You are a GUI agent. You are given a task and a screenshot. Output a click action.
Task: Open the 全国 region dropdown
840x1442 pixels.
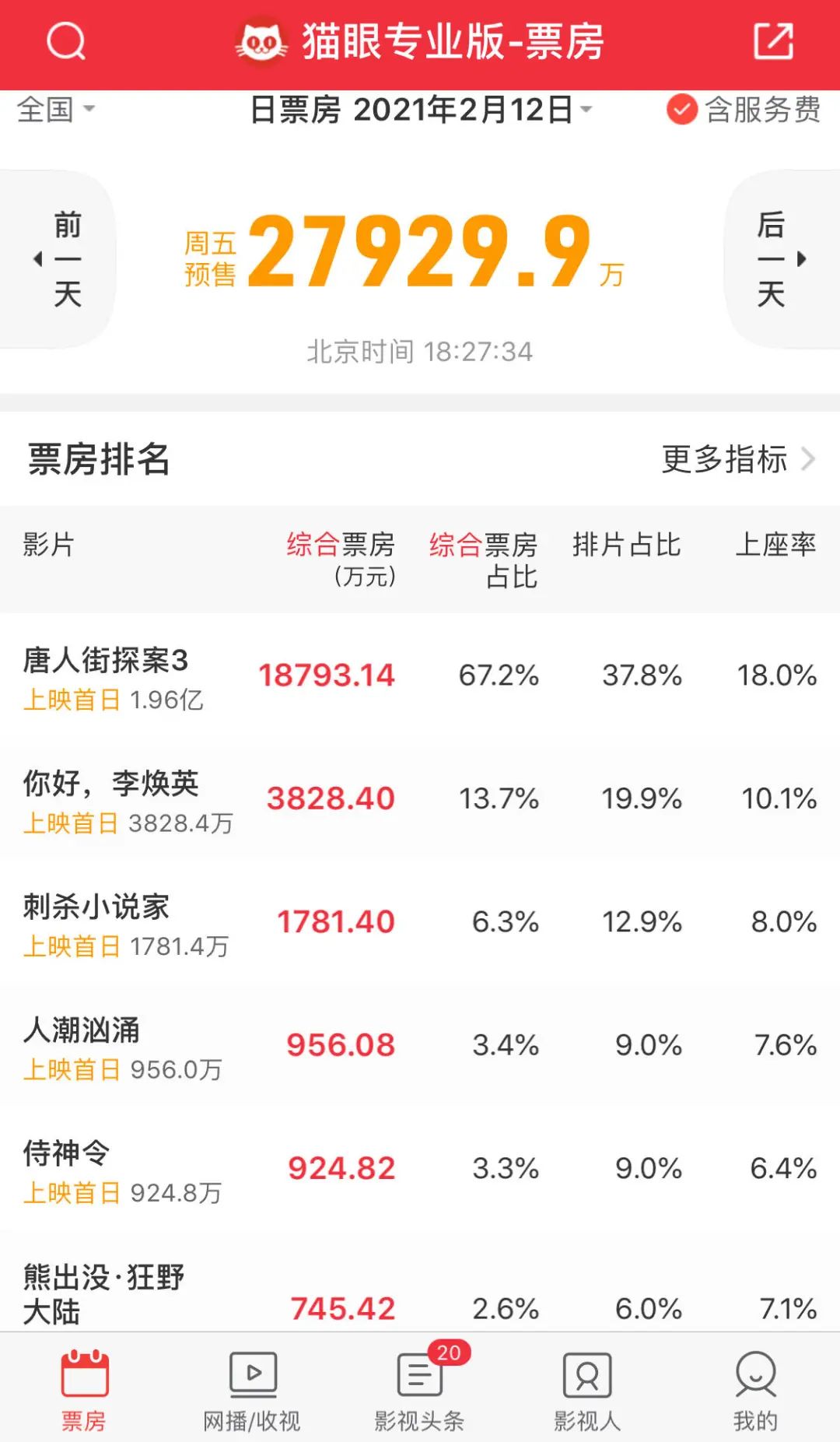point(55,109)
